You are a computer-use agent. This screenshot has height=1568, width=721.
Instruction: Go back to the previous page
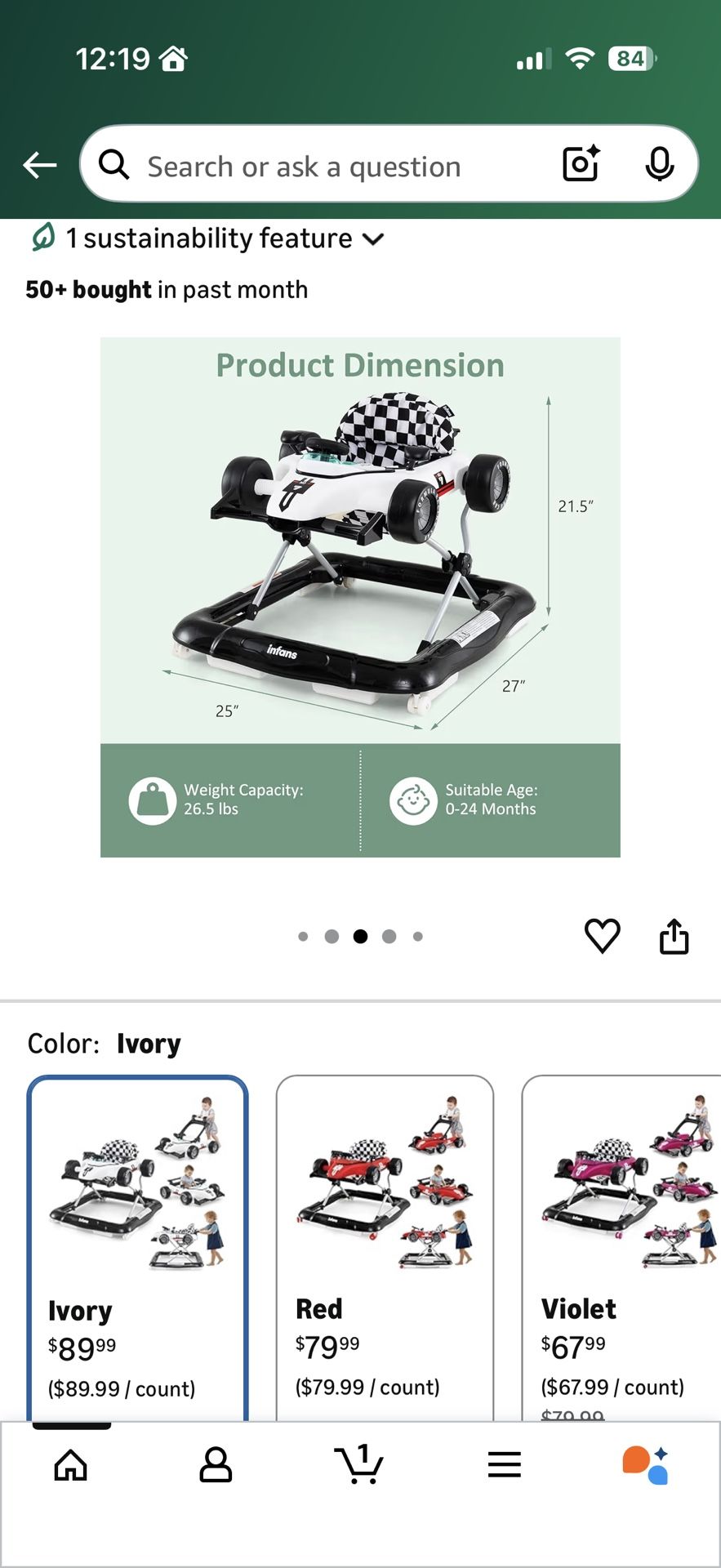coord(39,166)
